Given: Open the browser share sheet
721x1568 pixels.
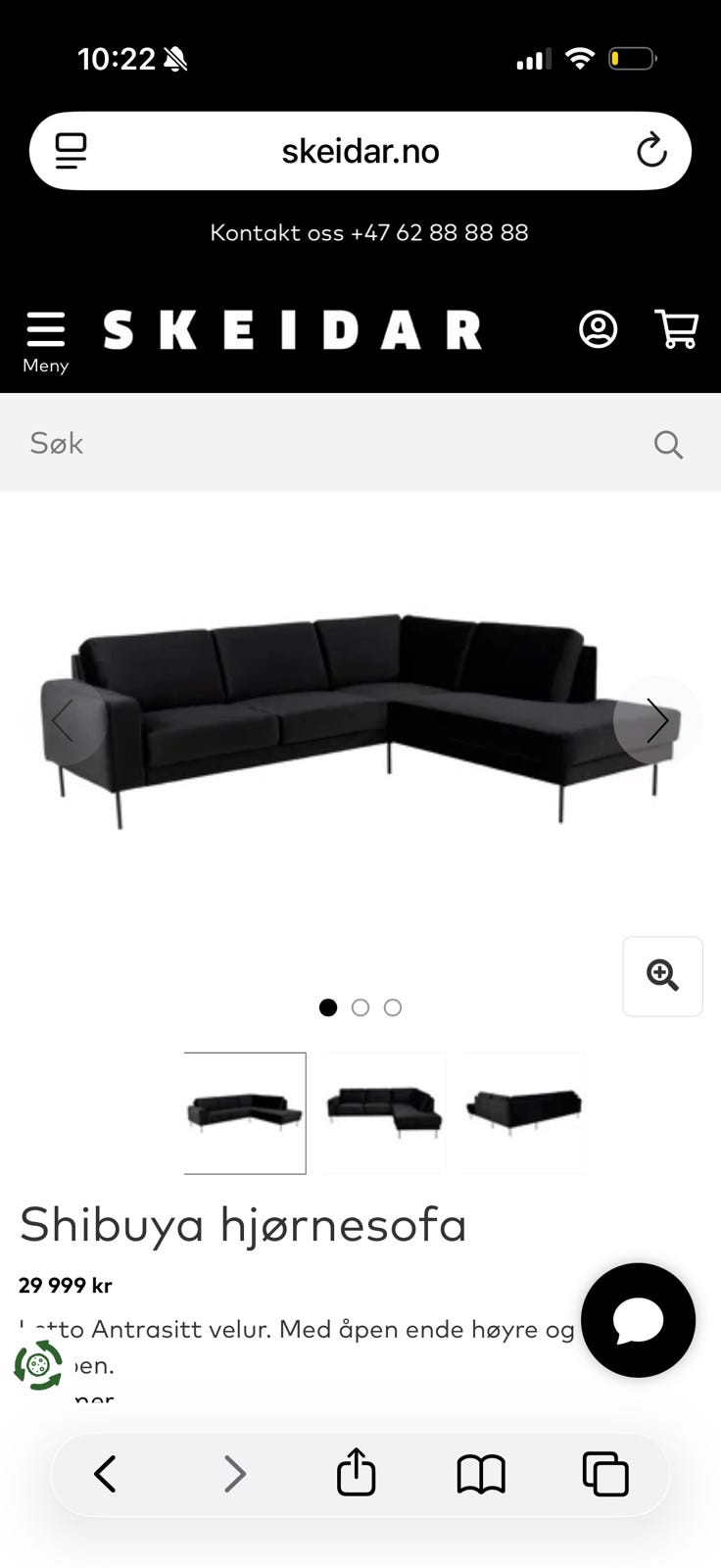Looking at the screenshot, I should tap(357, 1473).
